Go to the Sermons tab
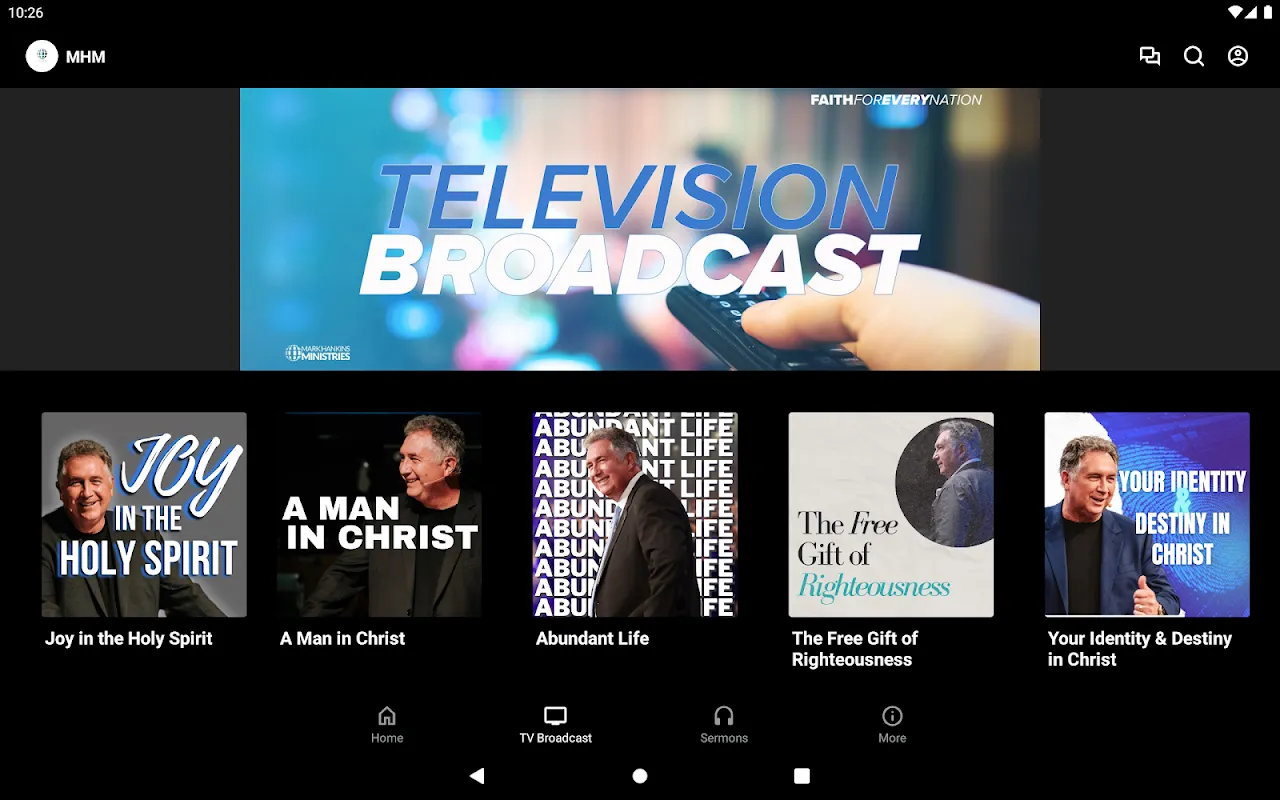 point(724,725)
